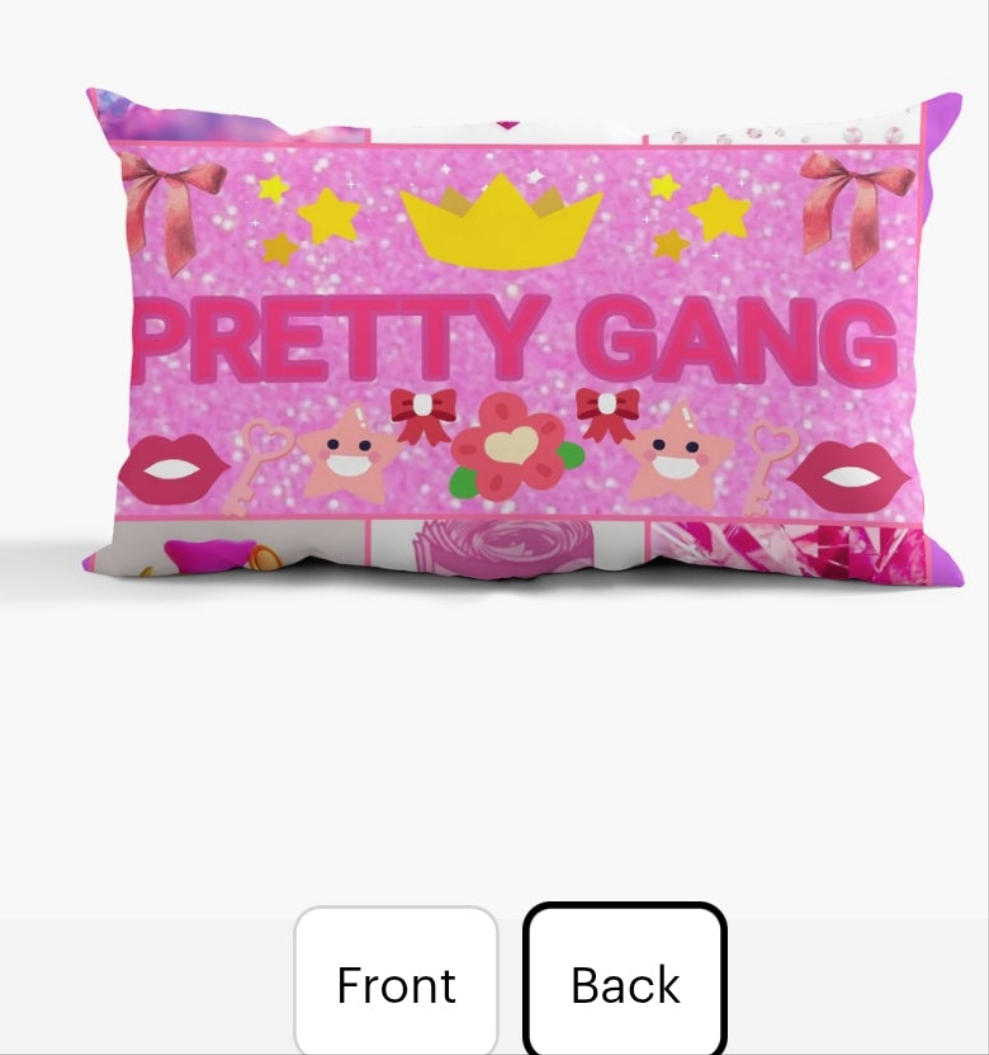Select the Back view button

(625, 983)
